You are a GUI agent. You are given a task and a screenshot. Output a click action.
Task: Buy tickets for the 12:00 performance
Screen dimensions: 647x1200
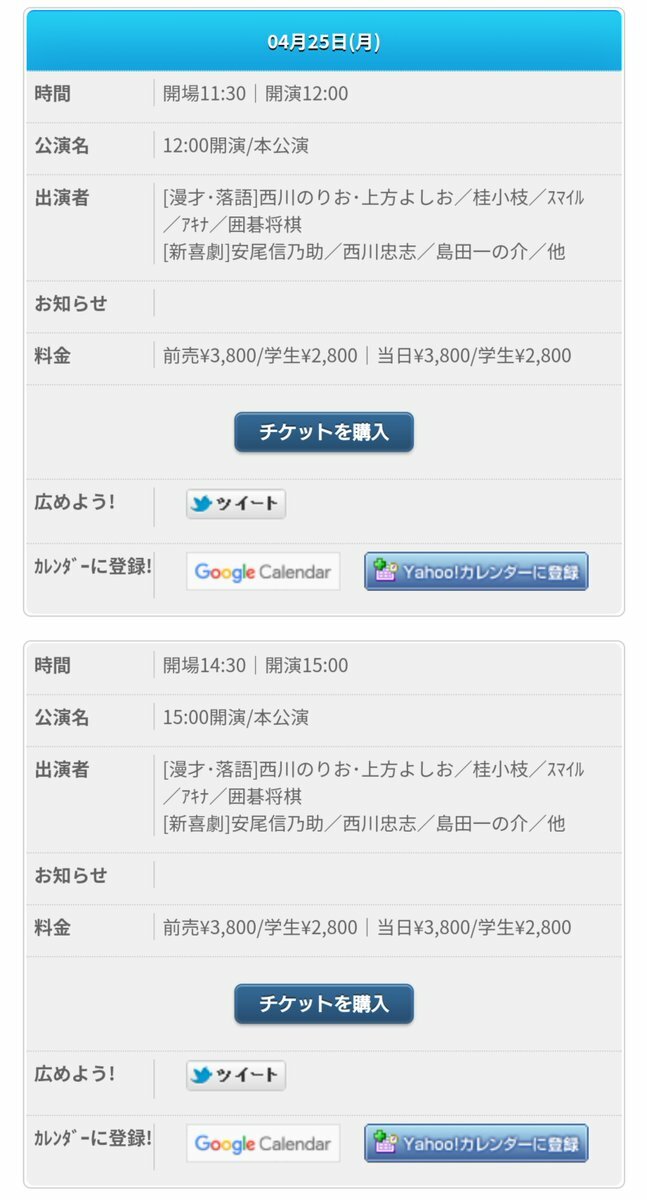323,432
